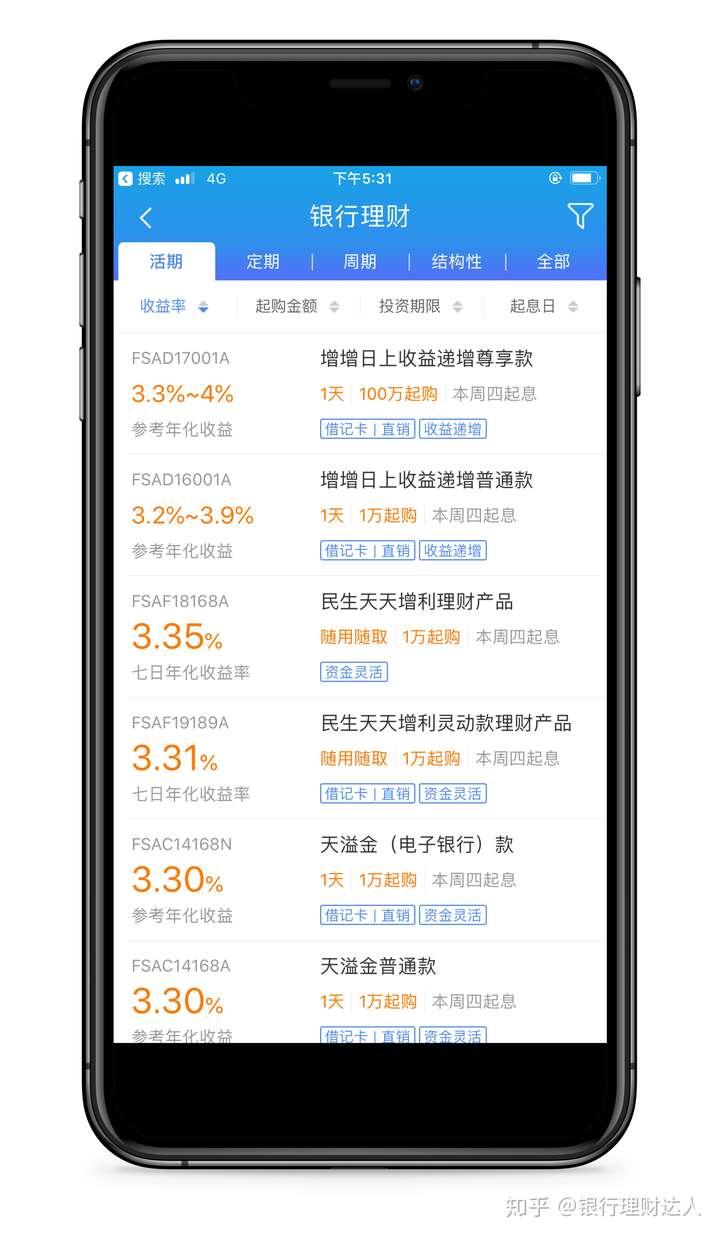Sort the list by 收益率

pyautogui.click(x=174, y=307)
